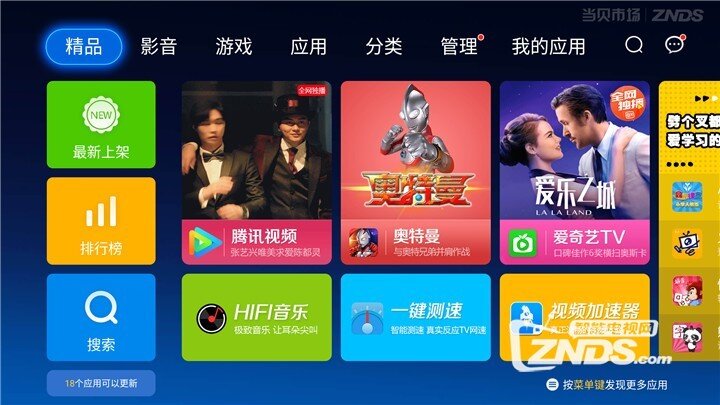Viewport: 720px width, 405px height.
Task: Switch to the 游戏 tab
Action: [x=234, y=46]
